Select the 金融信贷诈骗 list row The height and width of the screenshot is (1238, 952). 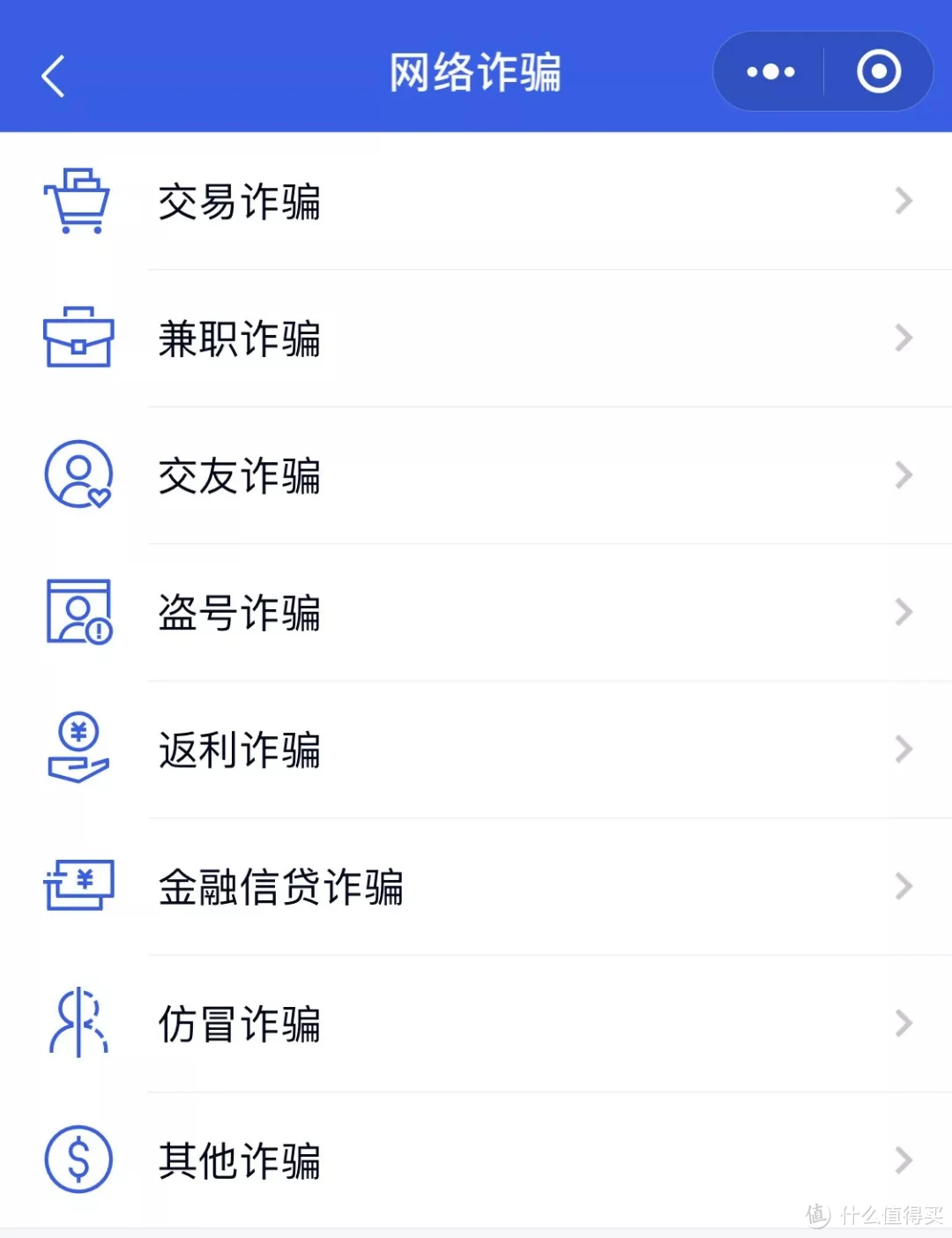tap(476, 887)
